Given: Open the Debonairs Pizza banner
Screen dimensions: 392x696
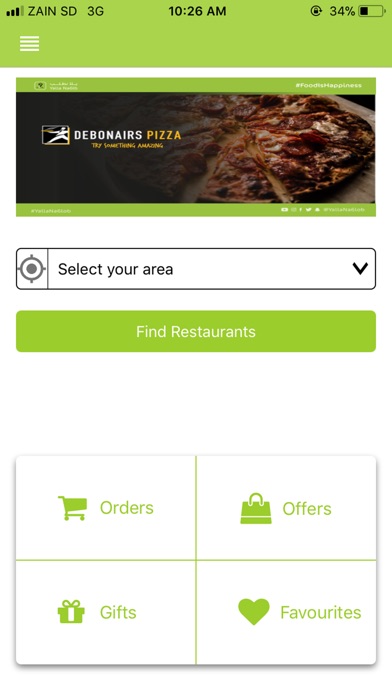Looking at the screenshot, I should [x=196, y=147].
